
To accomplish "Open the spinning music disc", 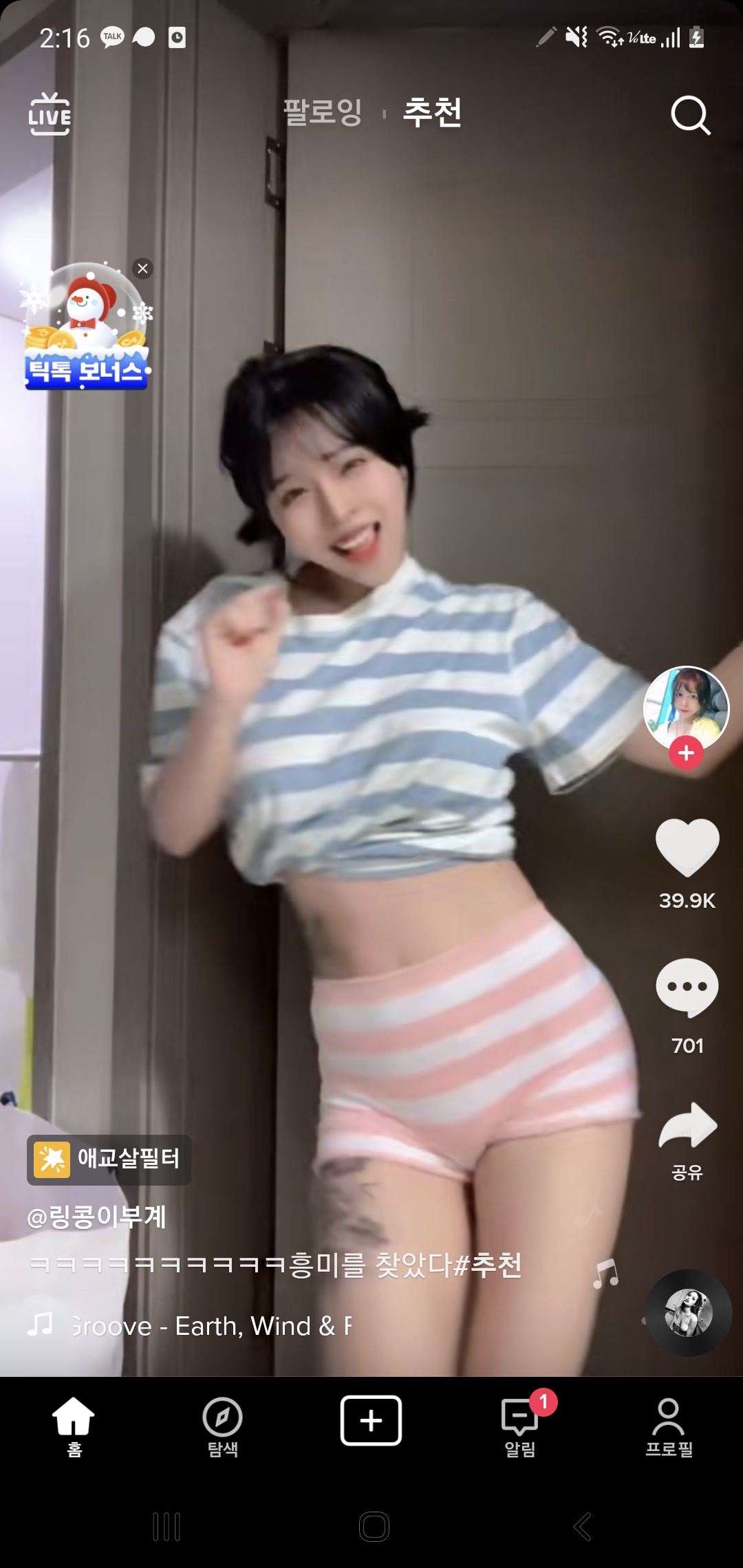I will (688, 1312).
